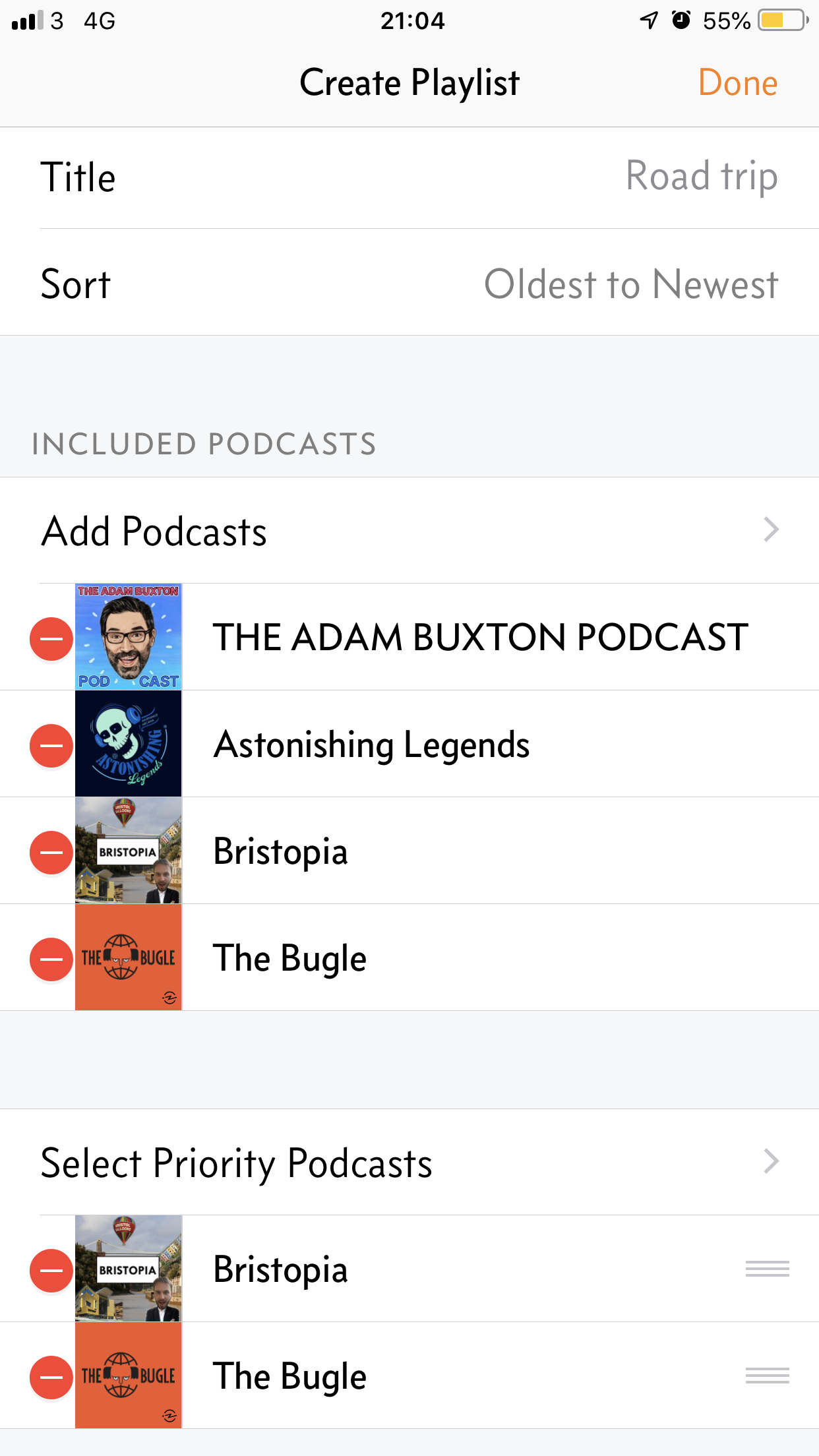
Task: Tap reorder handle for priority Bristopia
Action: click(767, 1269)
